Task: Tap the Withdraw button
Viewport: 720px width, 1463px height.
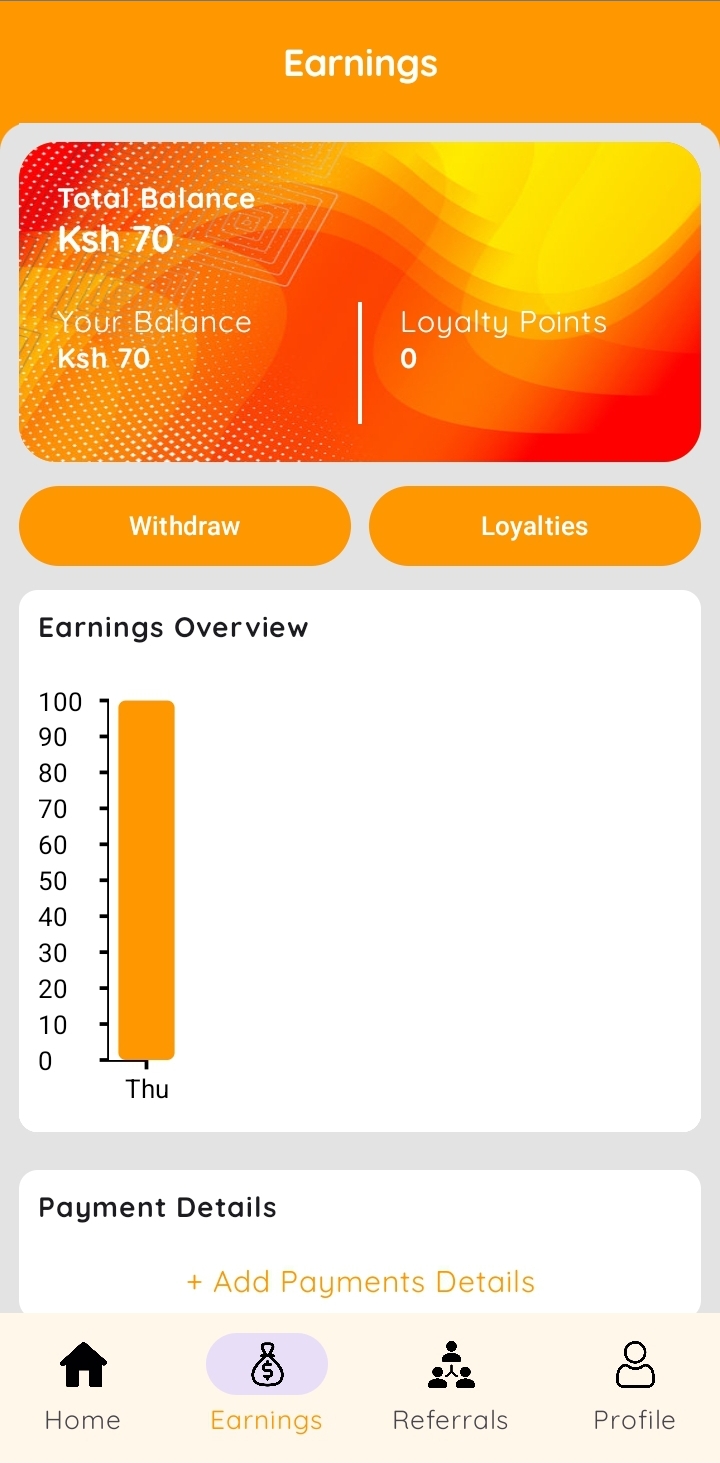Action: click(185, 526)
